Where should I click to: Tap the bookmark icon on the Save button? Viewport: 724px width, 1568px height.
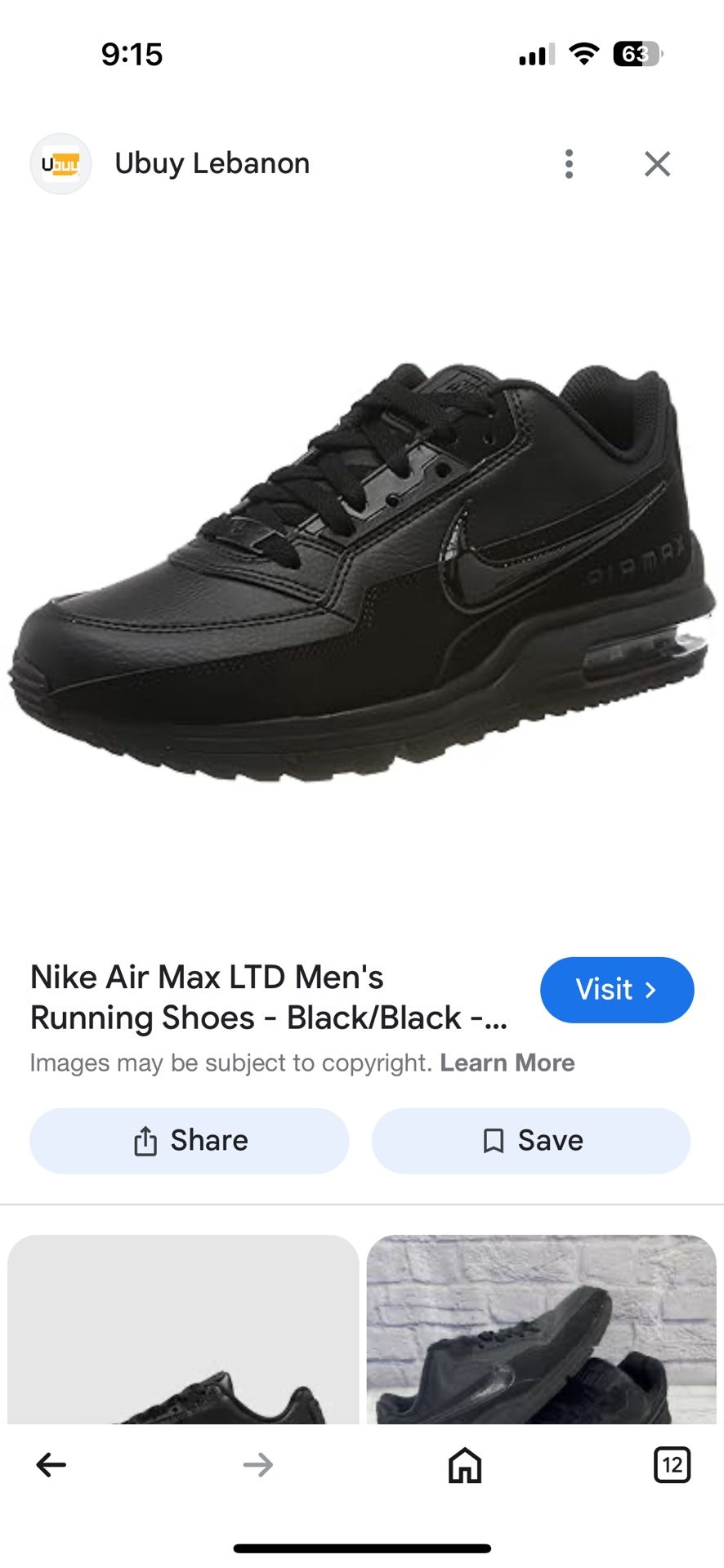click(x=494, y=1140)
